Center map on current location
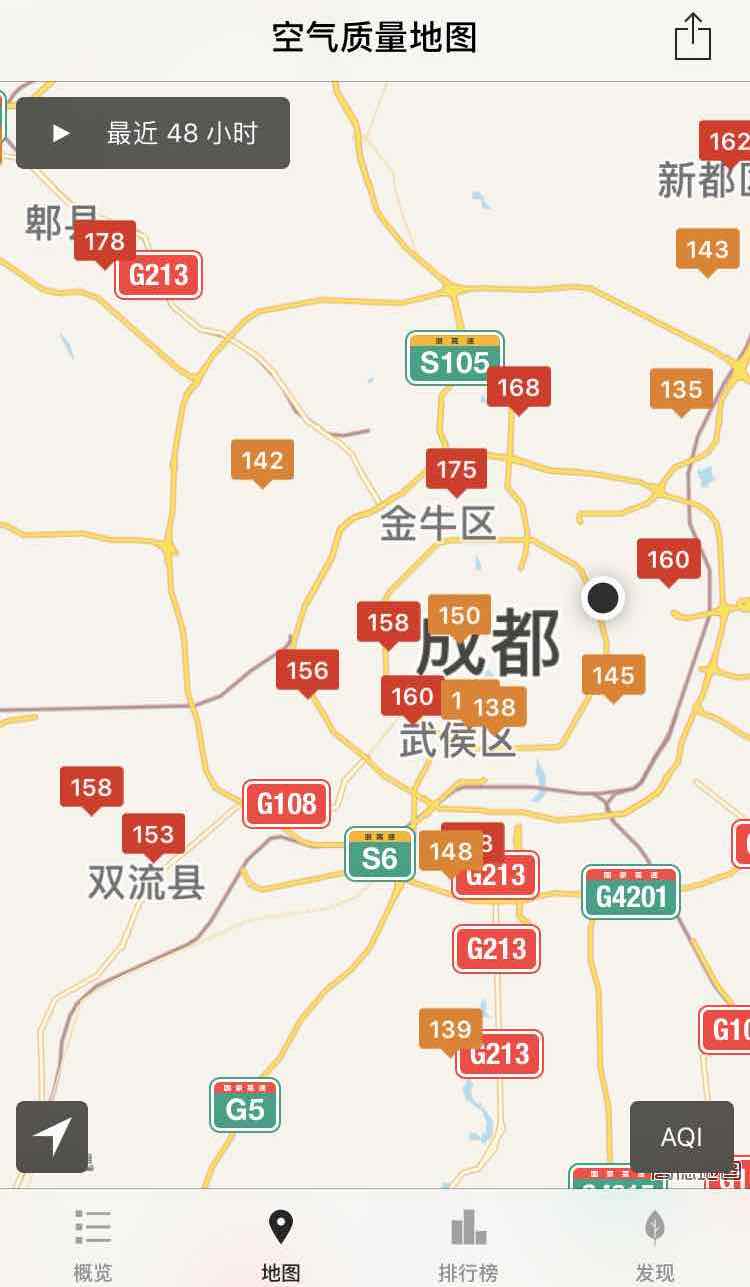Screen dimensions: 750x1287 pyautogui.click(x=52, y=1137)
